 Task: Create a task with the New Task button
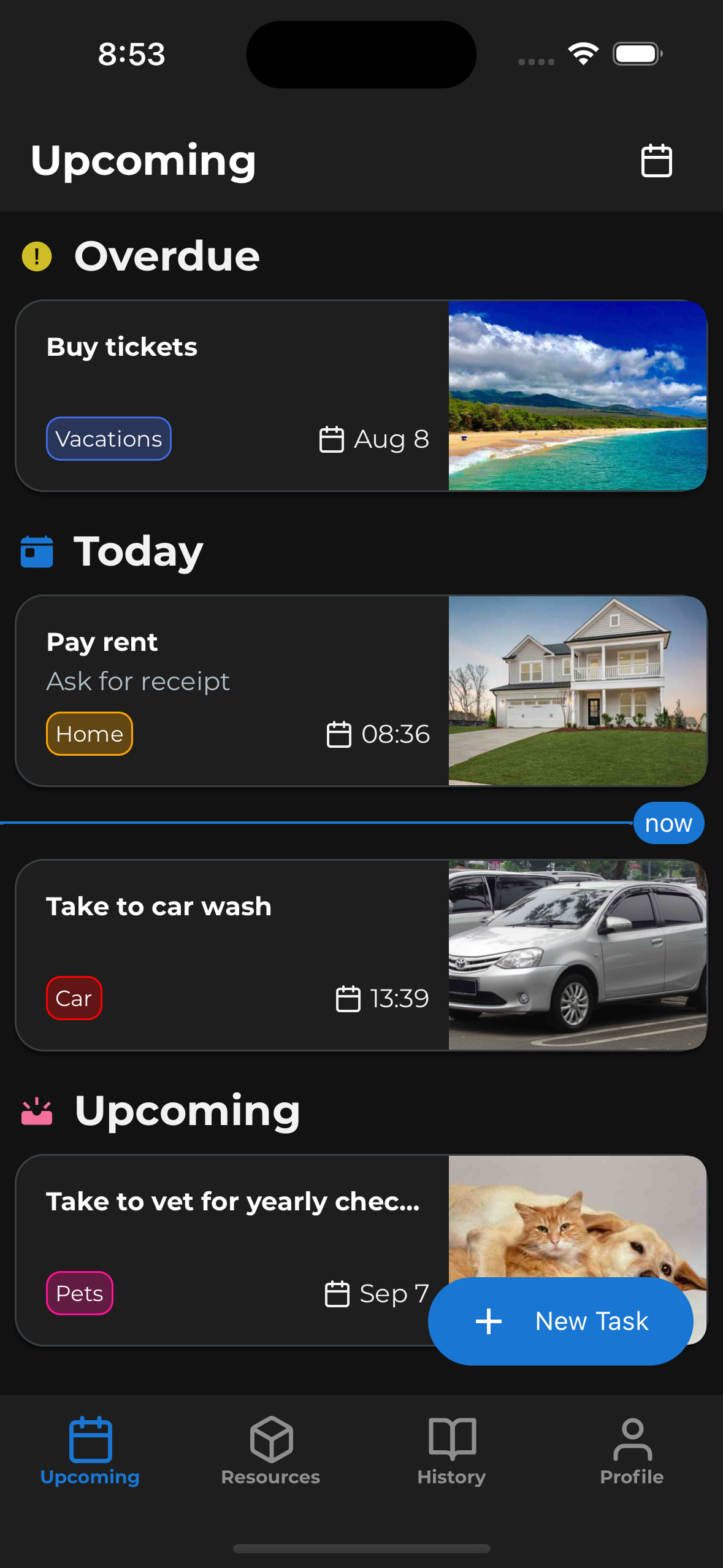point(560,1321)
